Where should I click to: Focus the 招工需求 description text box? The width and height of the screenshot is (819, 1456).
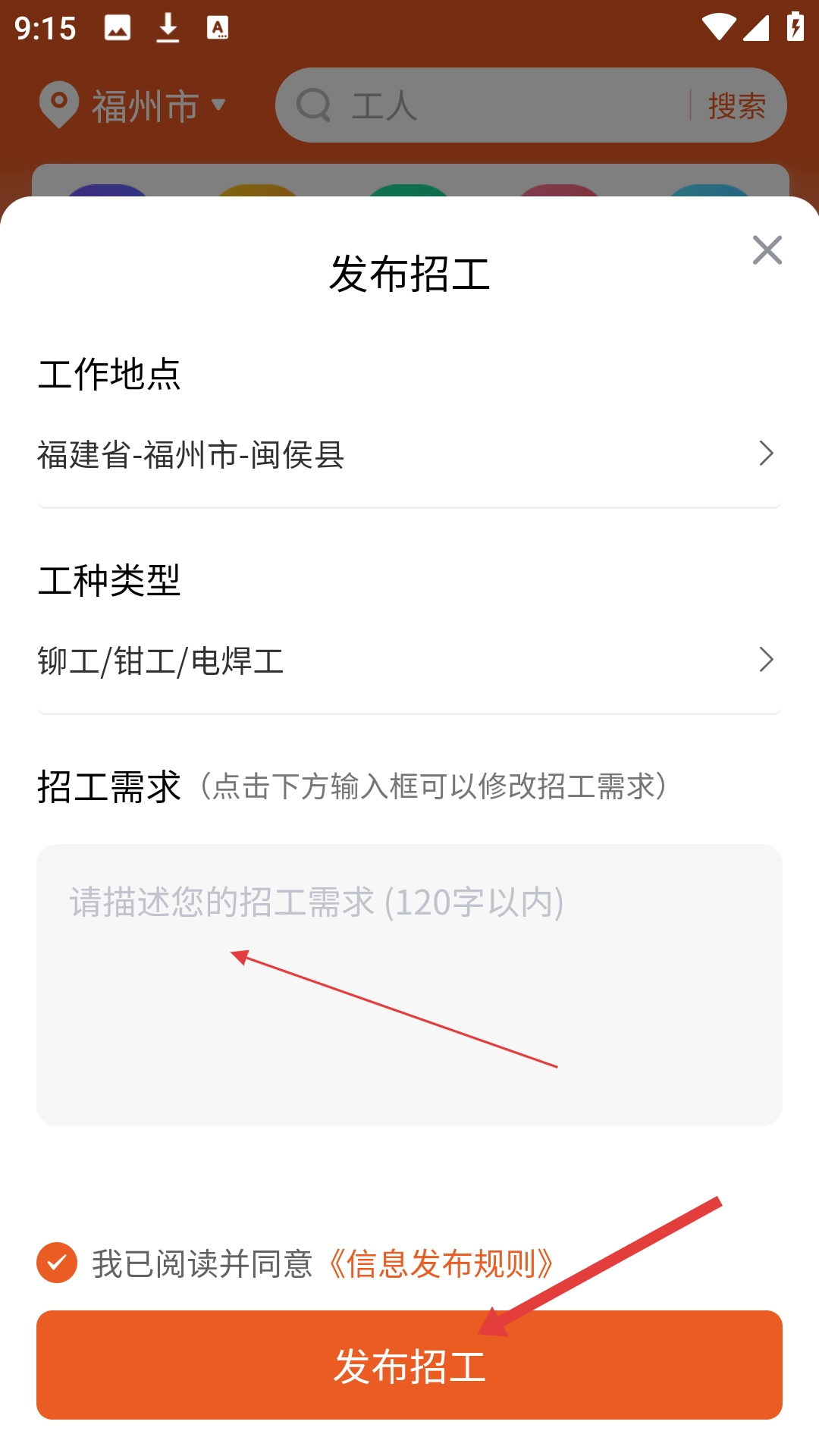409,984
